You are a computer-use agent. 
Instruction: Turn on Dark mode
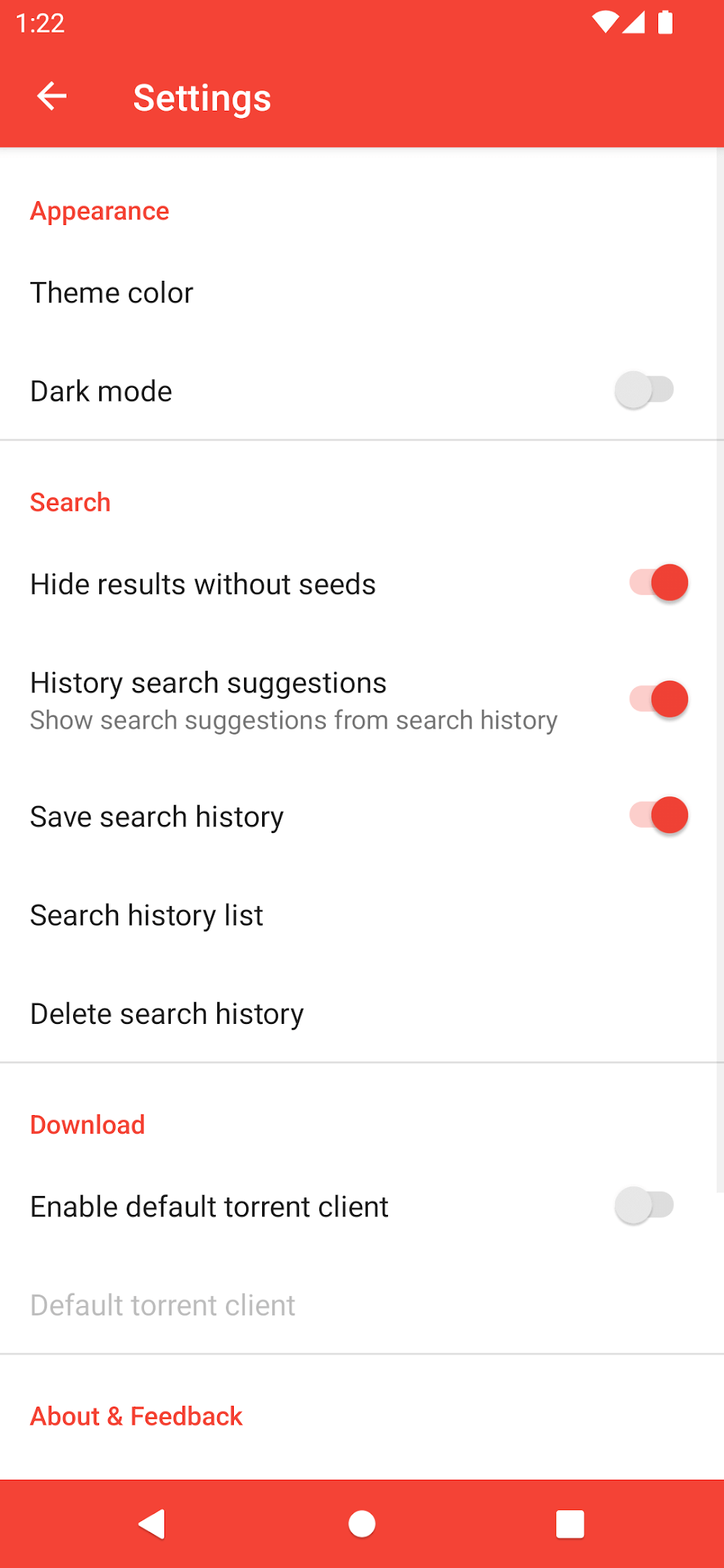[x=644, y=390]
